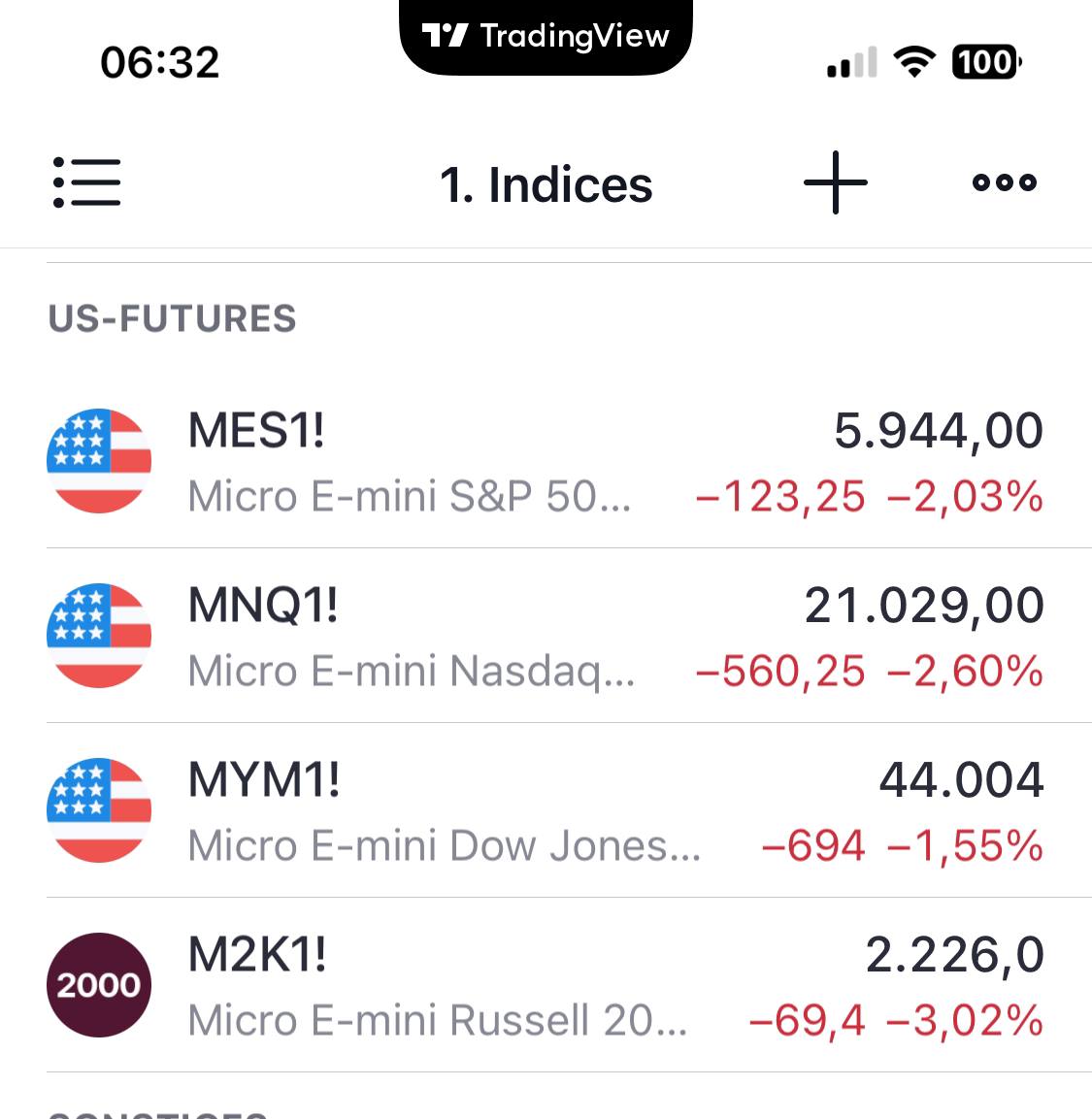1092x1119 pixels.
Task: Open the three-dot overflow menu
Action: coord(1004,182)
